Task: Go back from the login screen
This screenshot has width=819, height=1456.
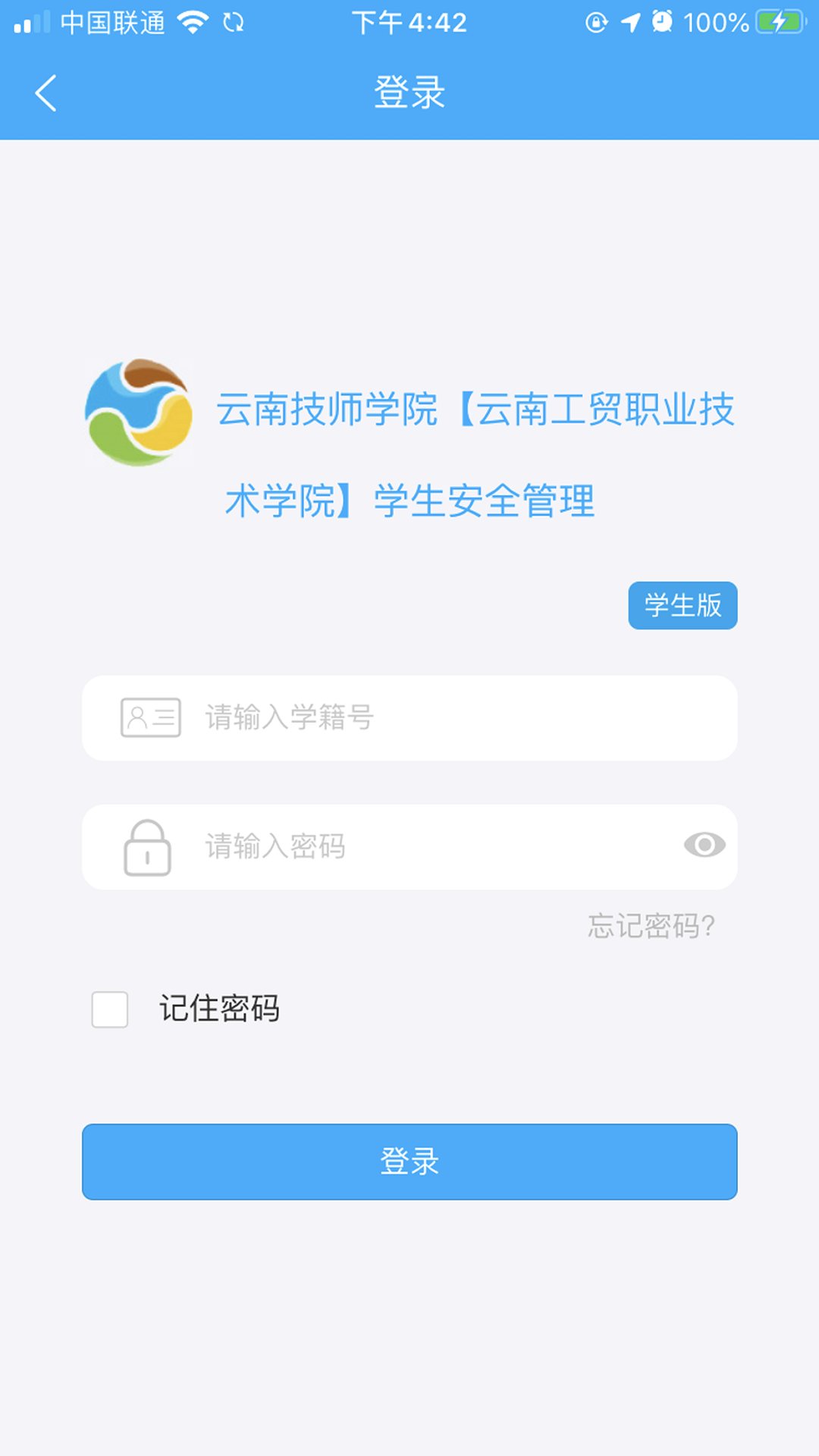Action: point(46,93)
